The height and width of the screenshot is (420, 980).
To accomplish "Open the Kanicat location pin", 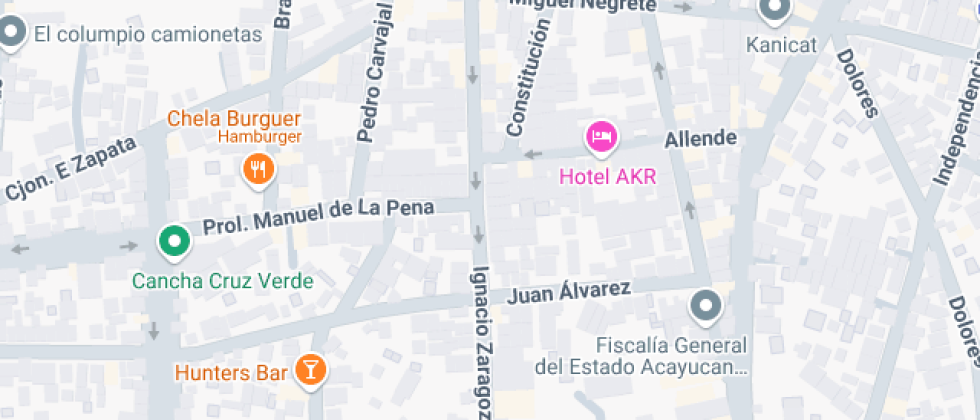I will coord(774,12).
